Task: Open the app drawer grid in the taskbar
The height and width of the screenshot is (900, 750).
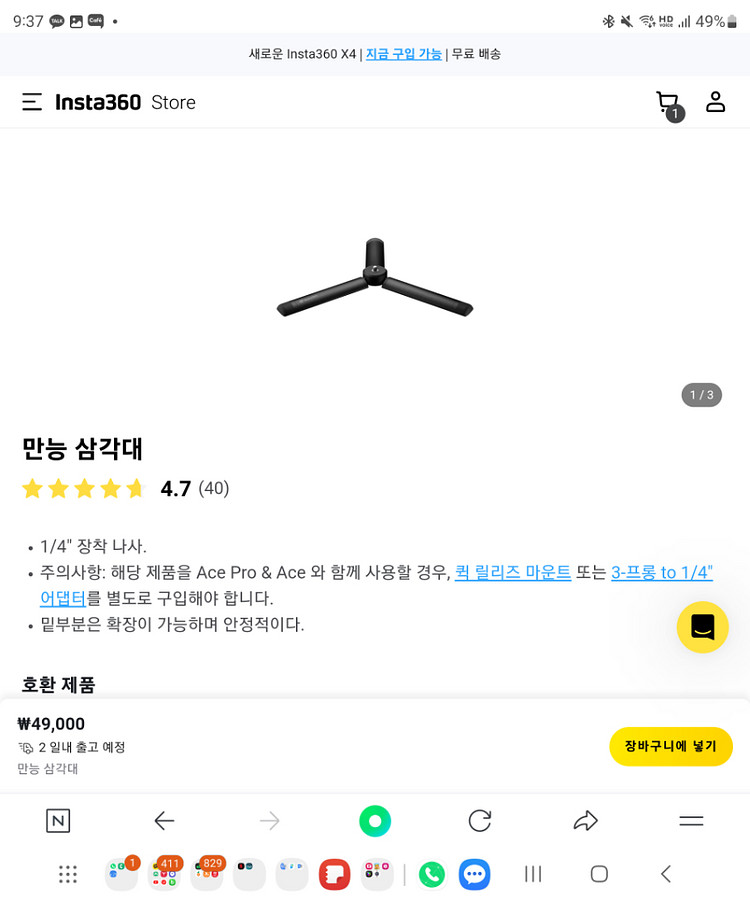Action: [x=68, y=874]
